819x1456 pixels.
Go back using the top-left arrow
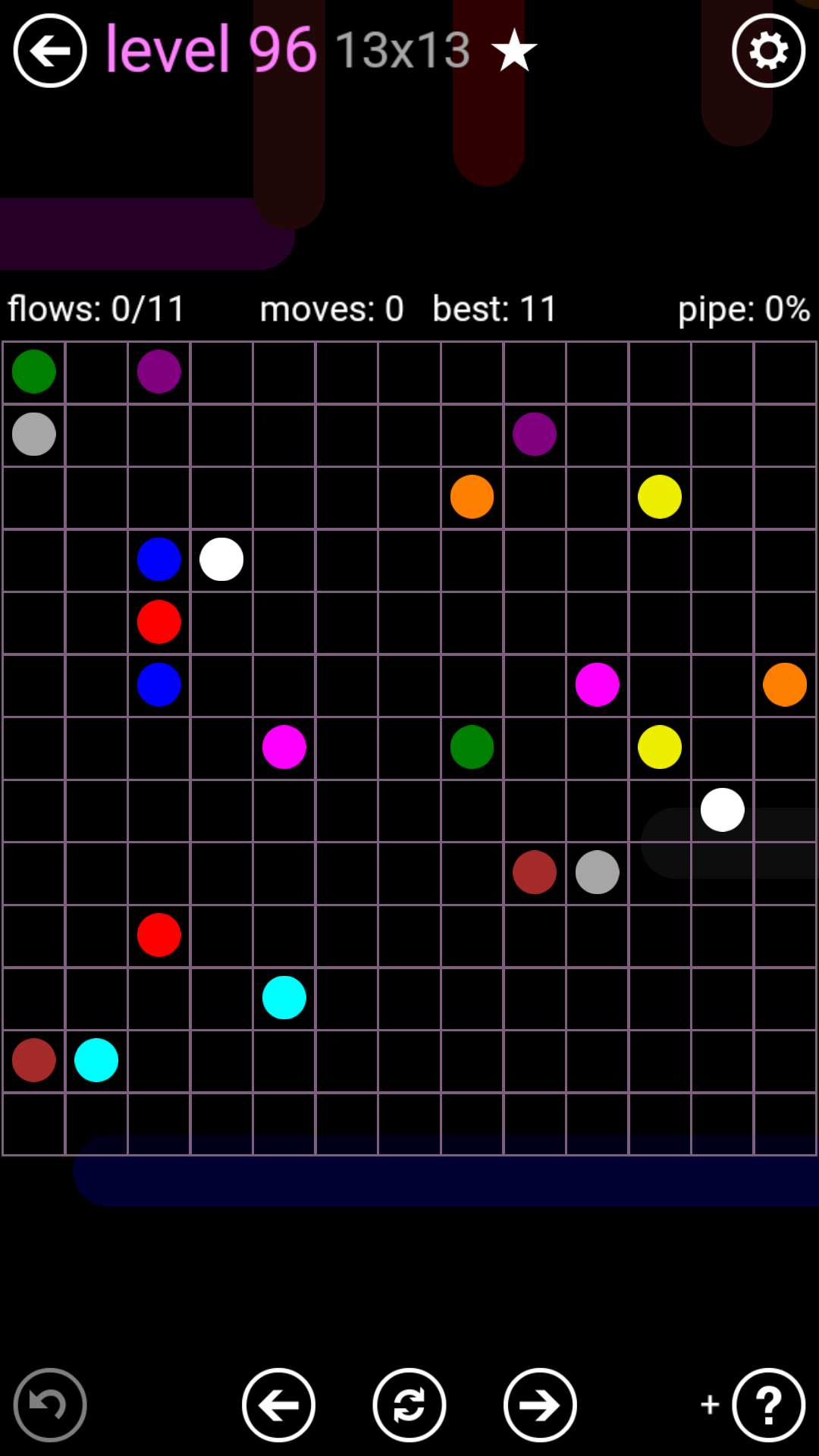50,51
